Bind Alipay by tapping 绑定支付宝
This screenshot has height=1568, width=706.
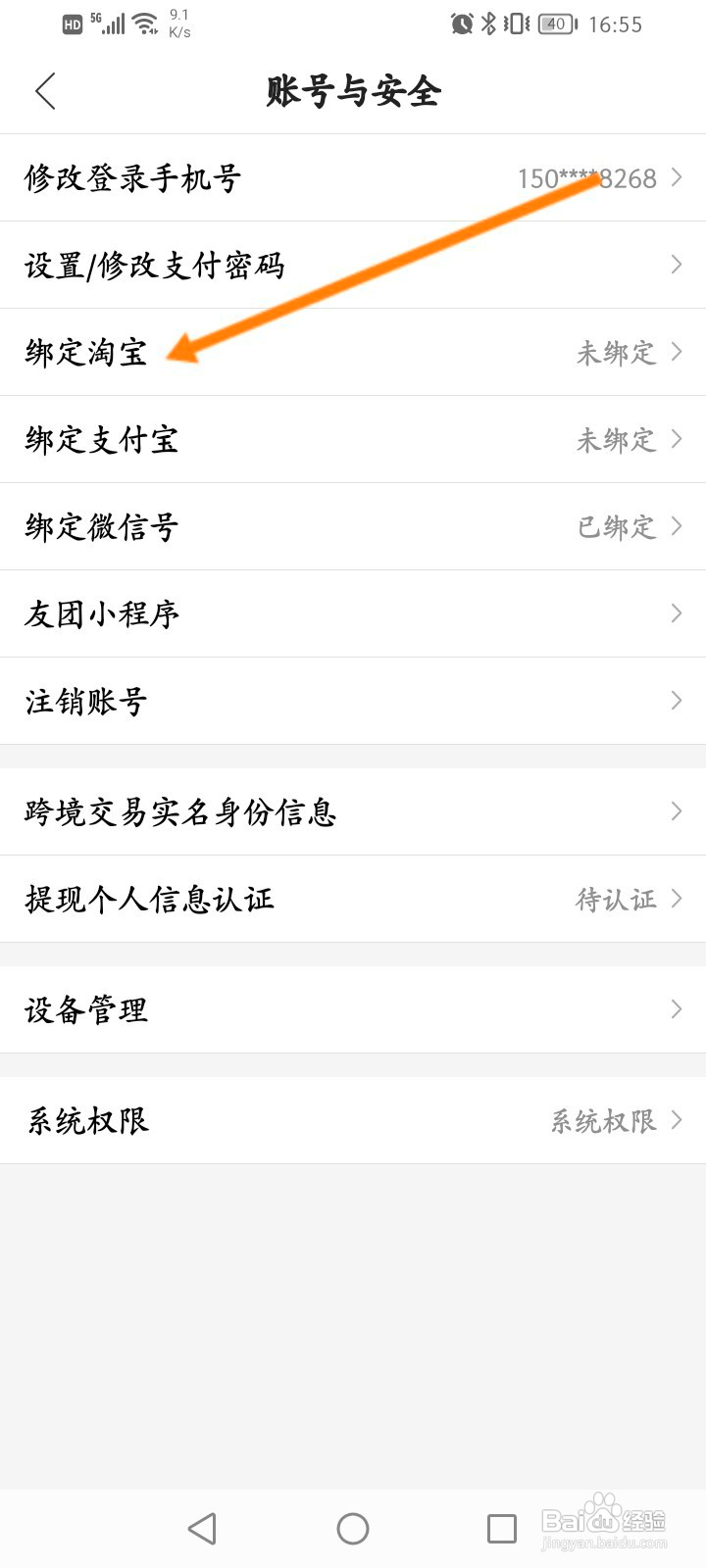pyautogui.click(x=101, y=440)
